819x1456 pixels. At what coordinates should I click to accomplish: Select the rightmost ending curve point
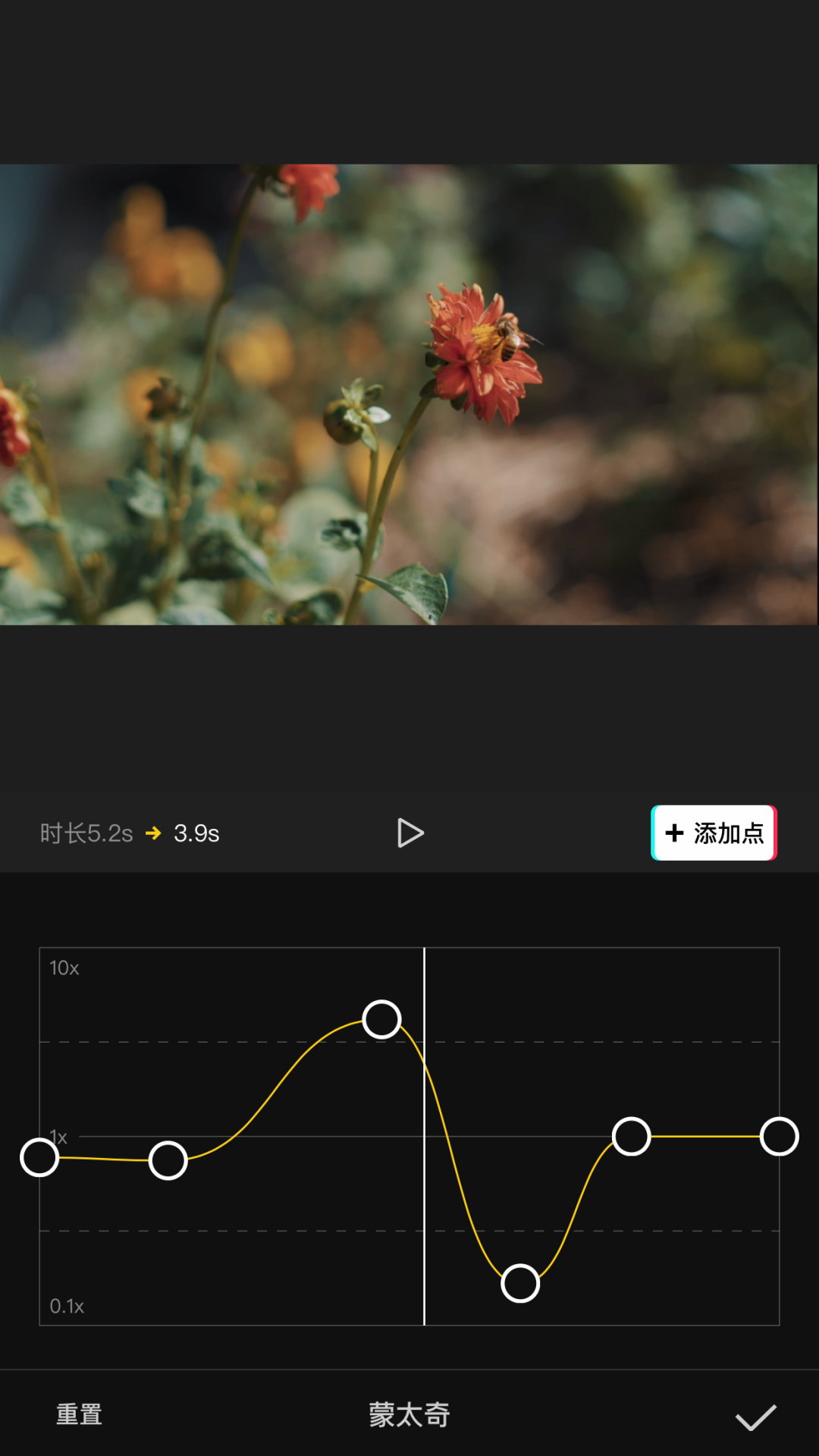780,1136
